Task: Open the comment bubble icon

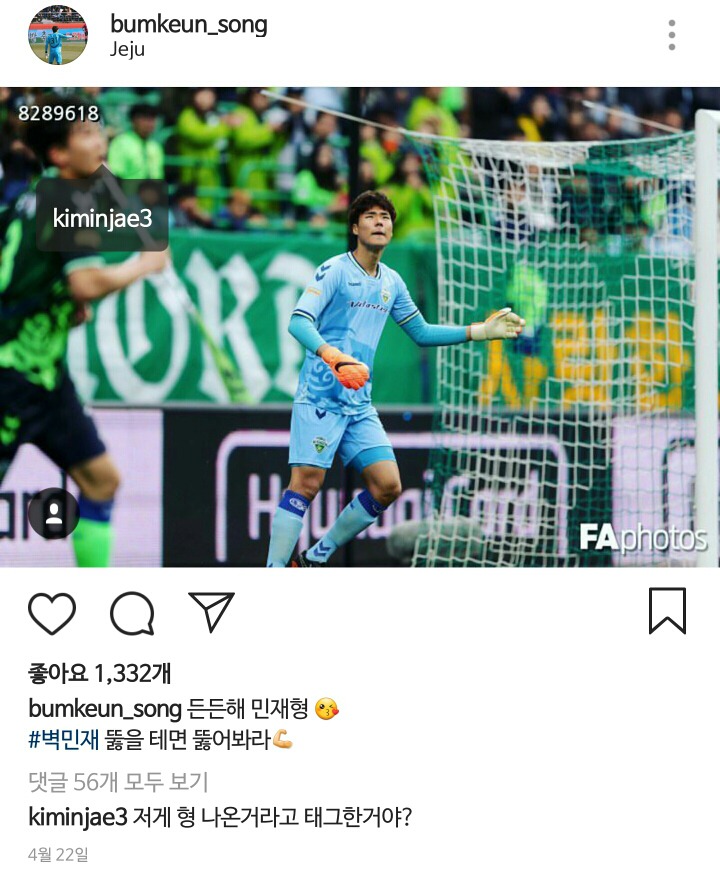Action: [132, 613]
